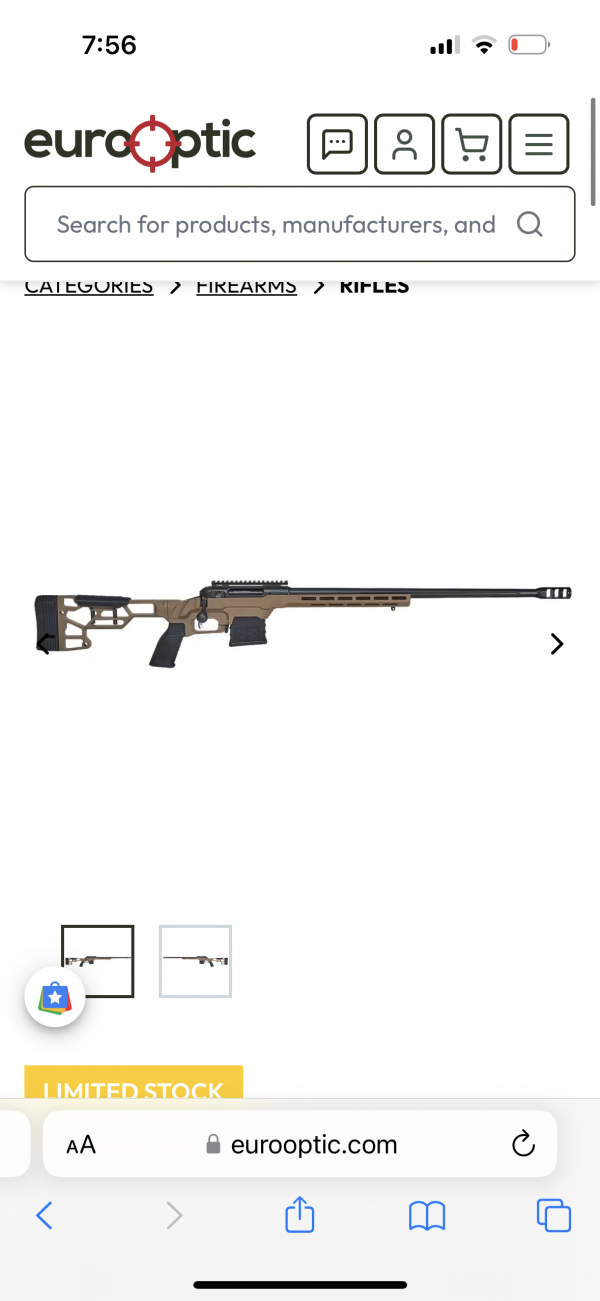Open the live chat icon

point(338,145)
